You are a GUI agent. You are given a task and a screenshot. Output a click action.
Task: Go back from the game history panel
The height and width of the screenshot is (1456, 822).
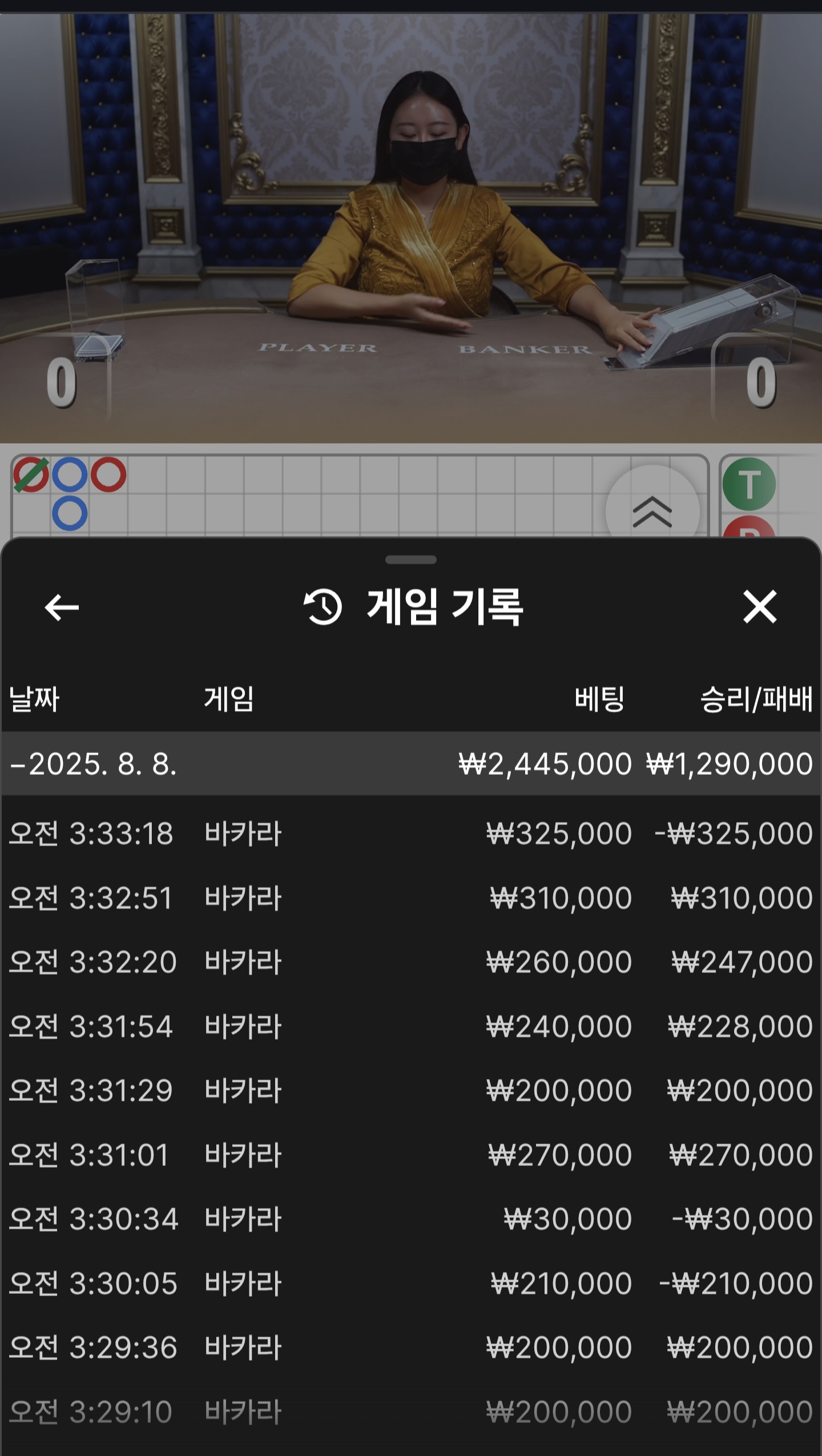pos(62,607)
